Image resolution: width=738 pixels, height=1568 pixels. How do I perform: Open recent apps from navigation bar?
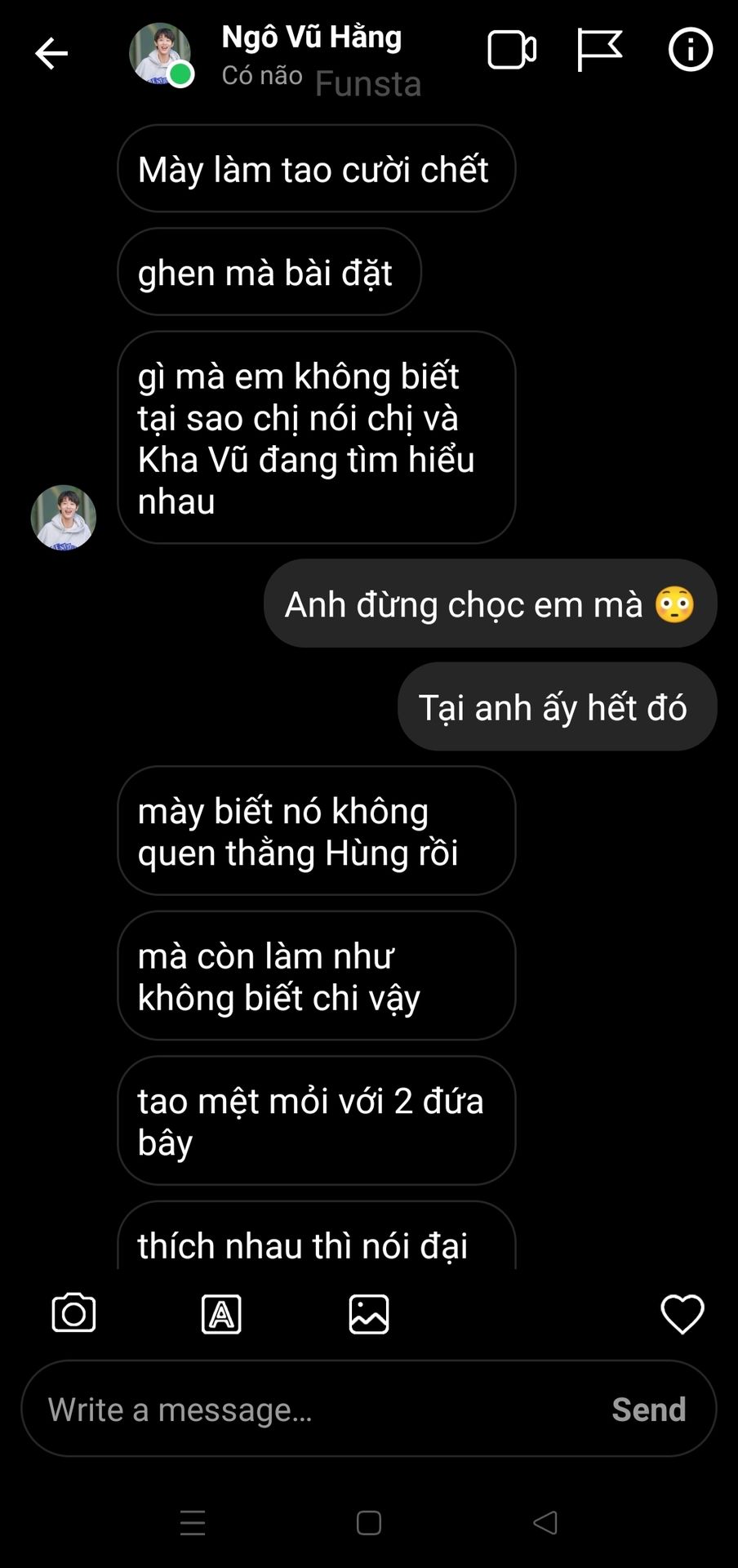coord(193,1523)
